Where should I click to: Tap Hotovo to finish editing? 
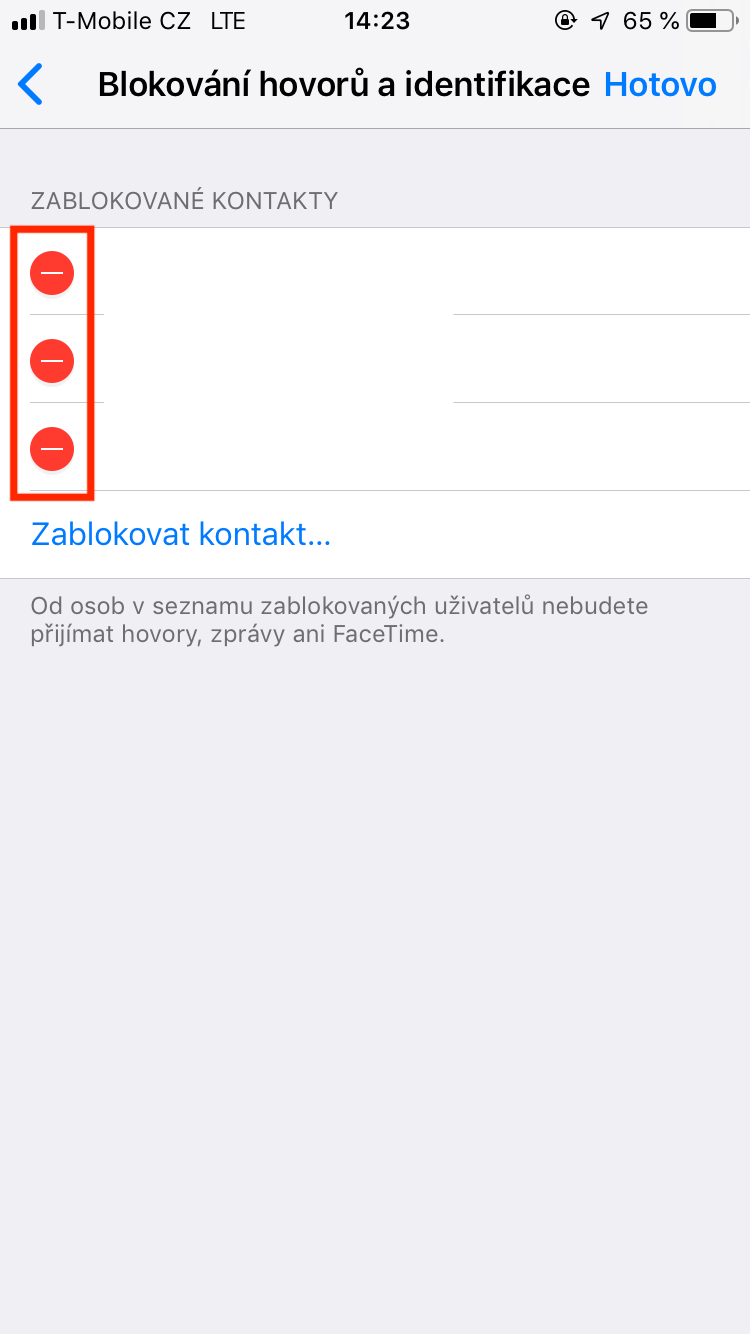click(660, 85)
